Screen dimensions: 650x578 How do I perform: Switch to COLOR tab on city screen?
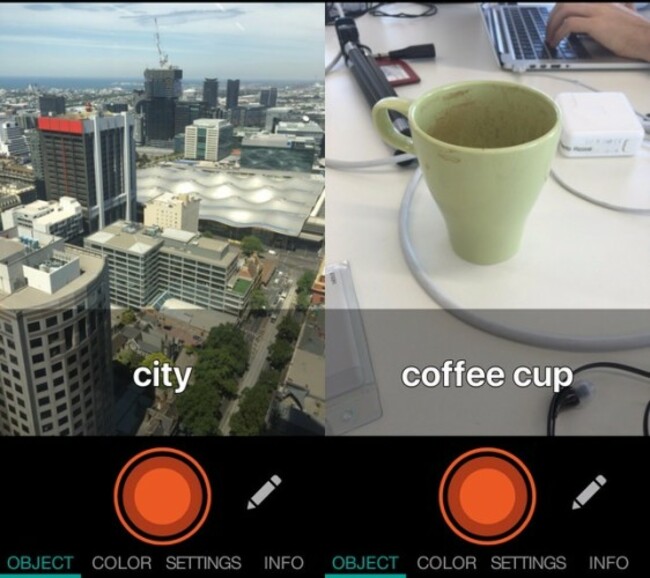pyautogui.click(x=123, y=563)
